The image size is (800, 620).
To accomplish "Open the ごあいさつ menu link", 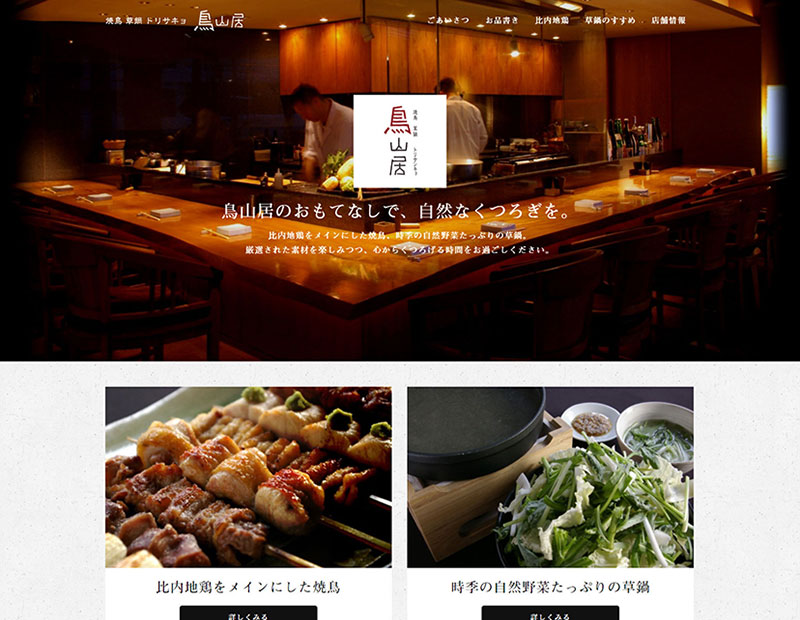I will point(447,20).
